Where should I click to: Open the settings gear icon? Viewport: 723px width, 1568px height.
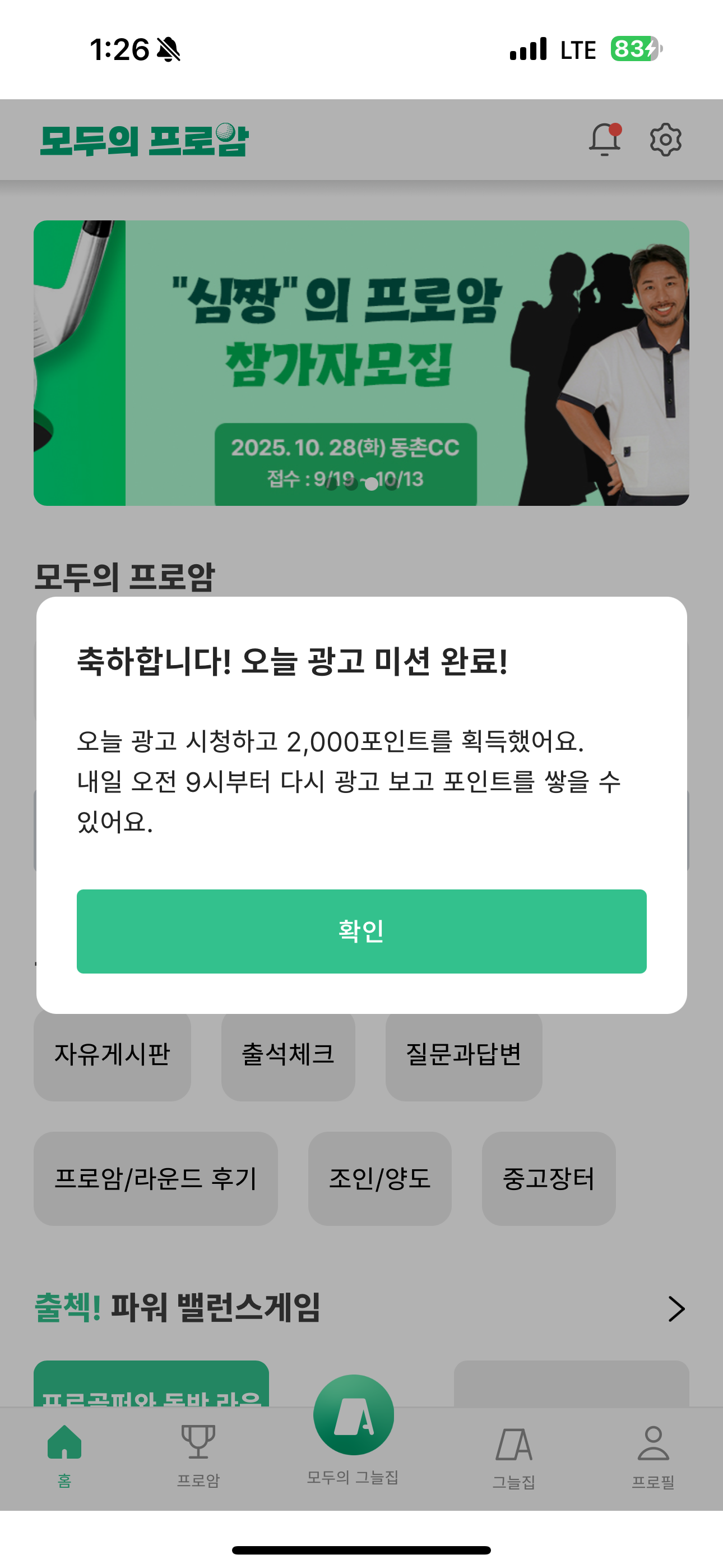(665, 140)
